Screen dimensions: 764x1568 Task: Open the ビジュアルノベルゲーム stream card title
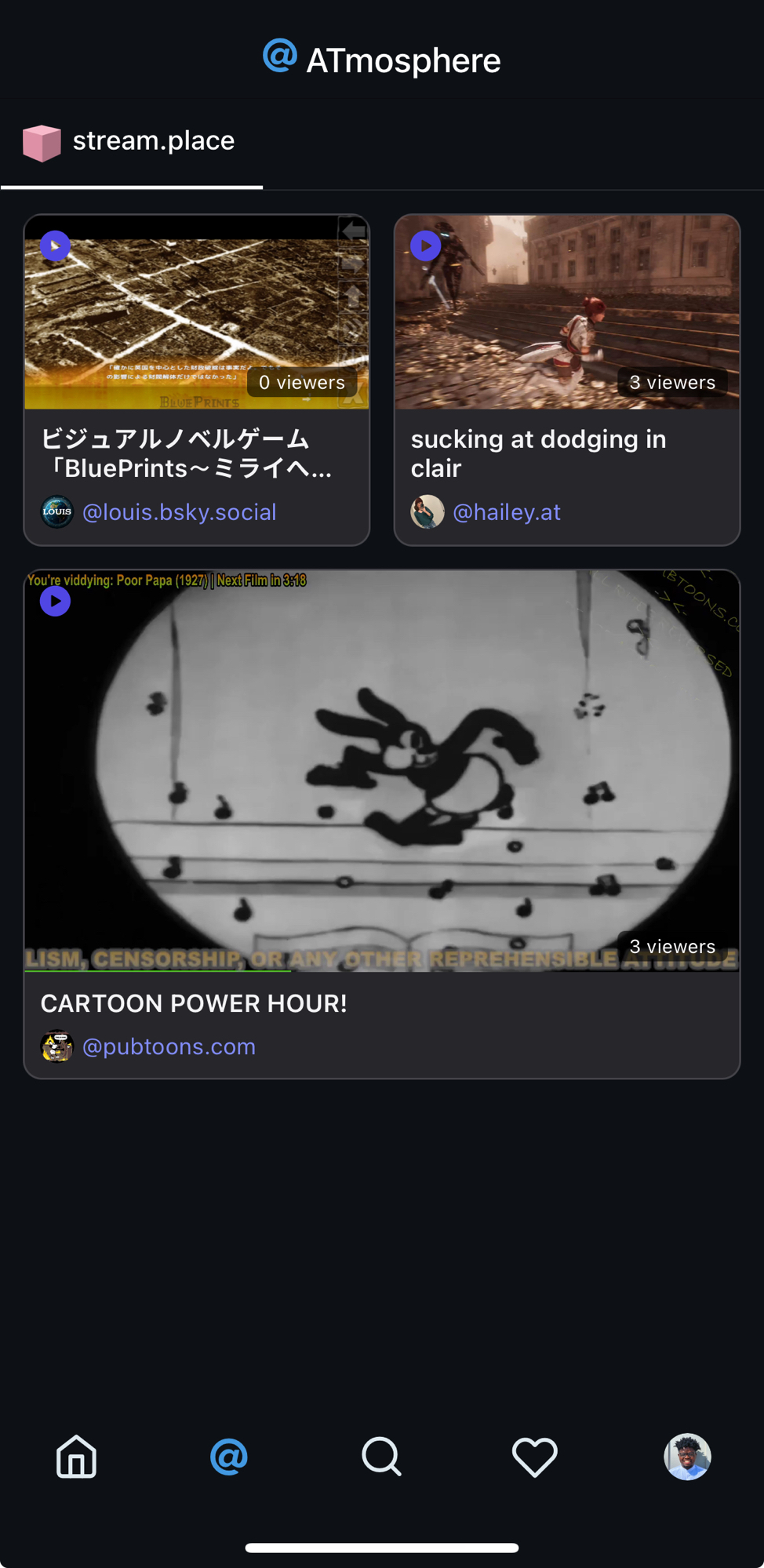tap(187, 453)
